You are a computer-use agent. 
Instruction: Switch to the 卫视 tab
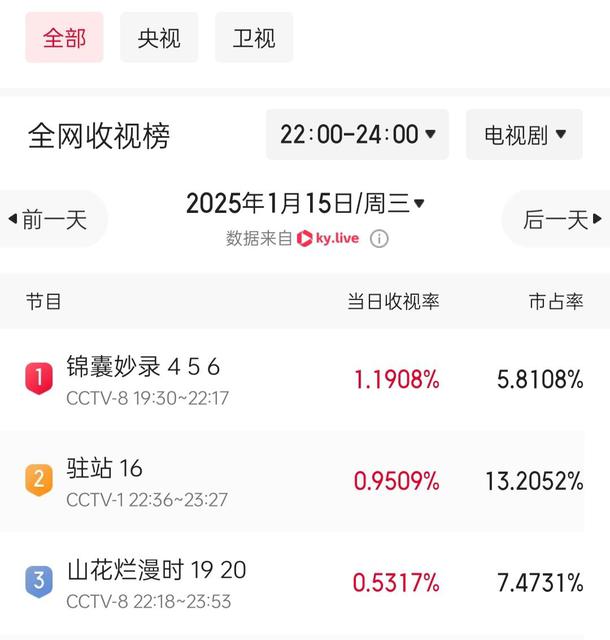click(x=254, y=38)
